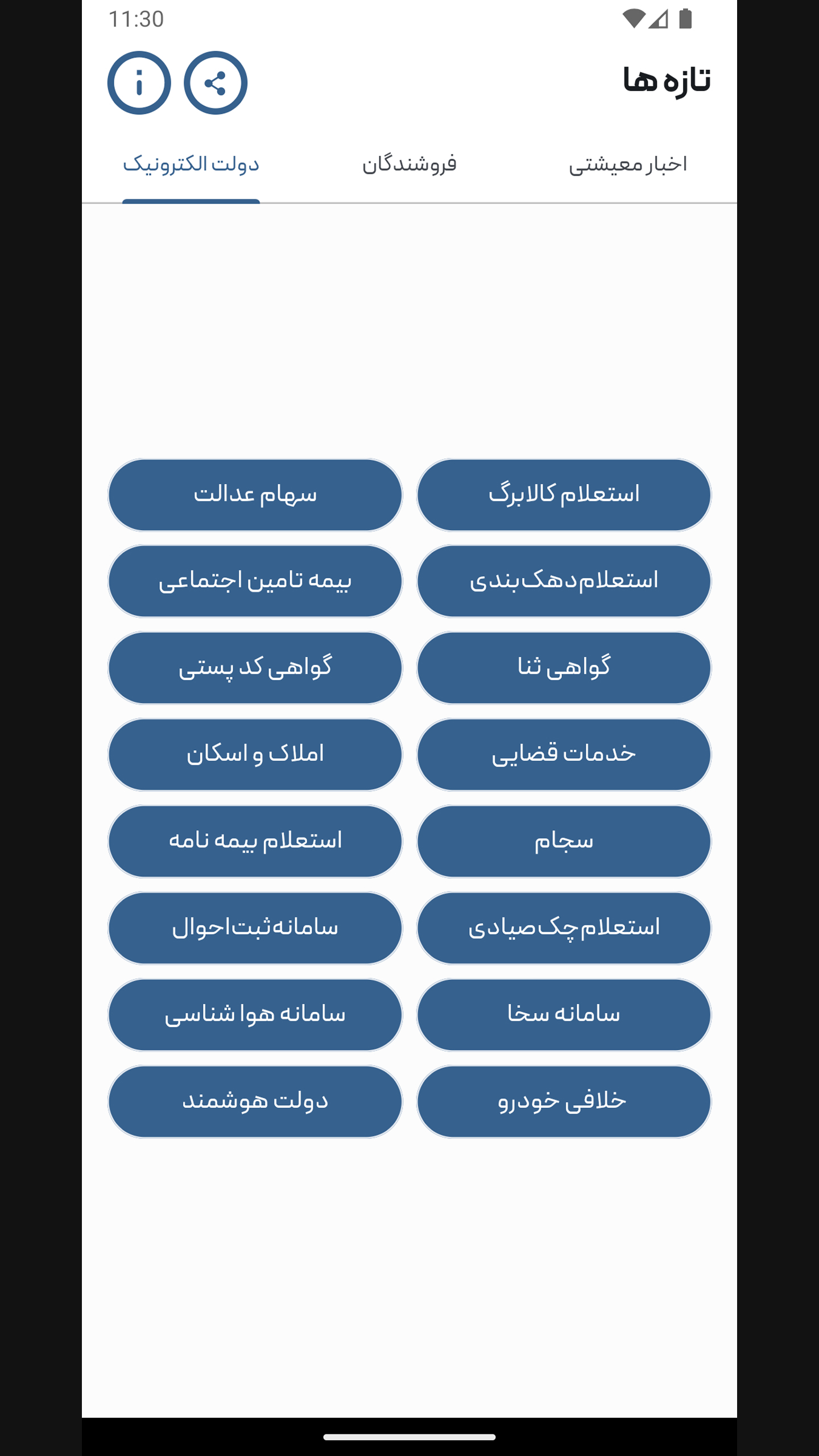Open the app information icon
The height and width of the screenshot is (1456, 819).
138,82
